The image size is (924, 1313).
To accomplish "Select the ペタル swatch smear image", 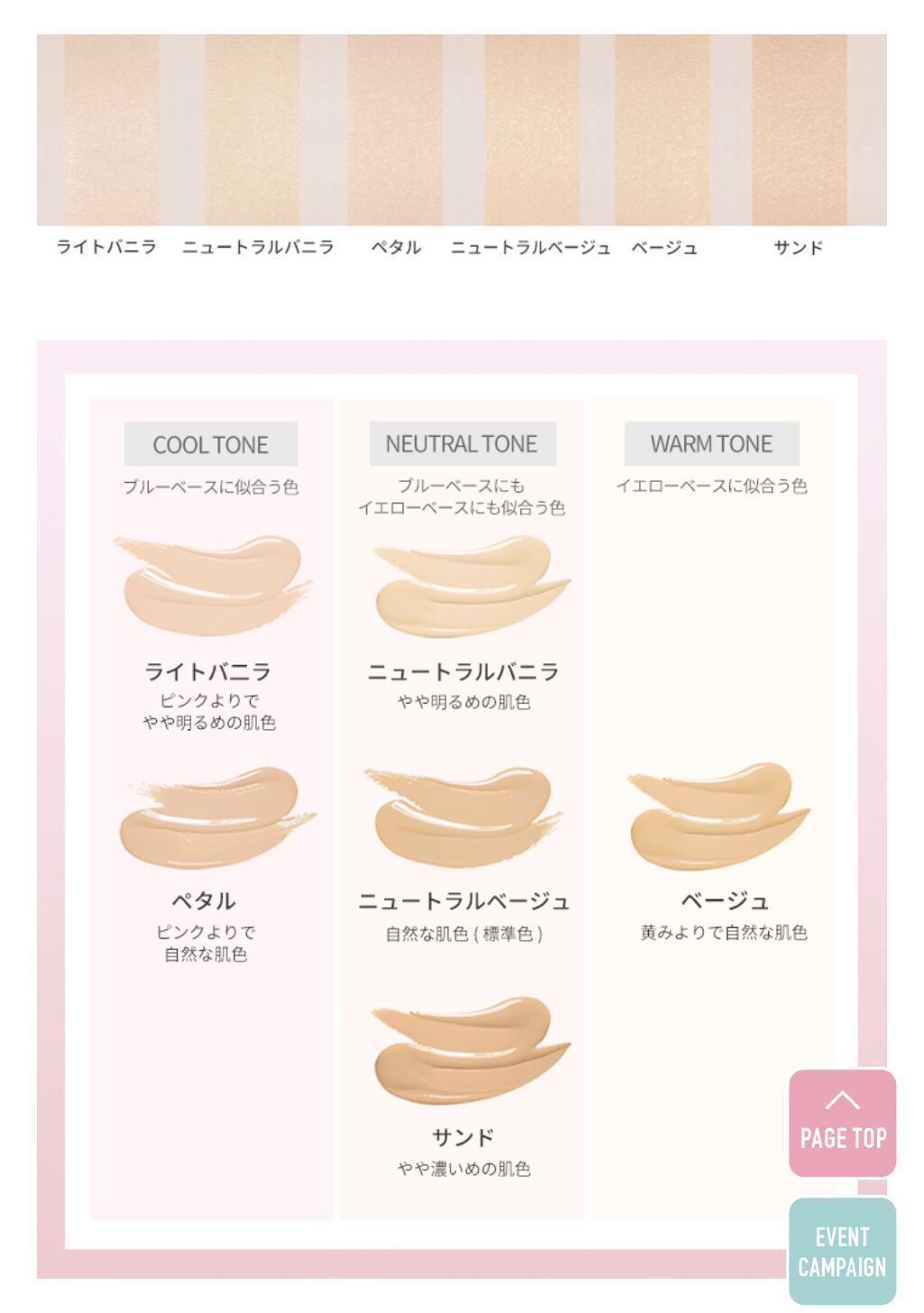I will (x=212, y=817).
